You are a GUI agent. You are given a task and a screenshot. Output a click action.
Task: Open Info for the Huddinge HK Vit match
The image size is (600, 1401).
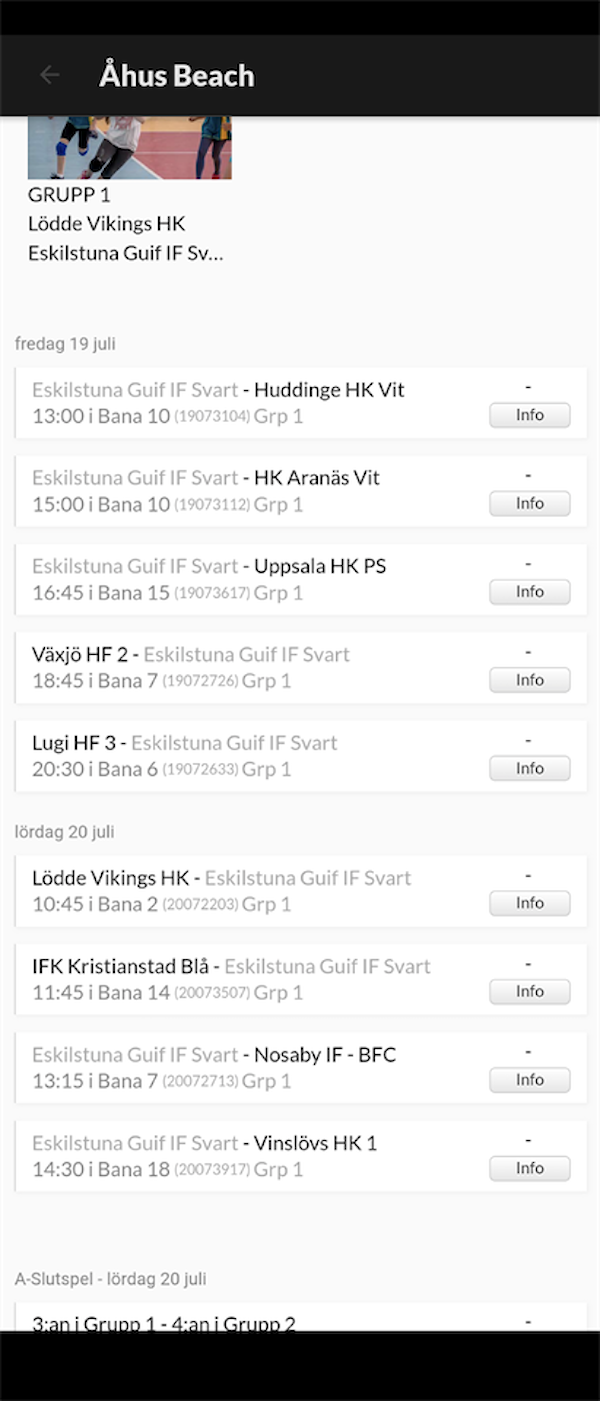coord(529,415)
